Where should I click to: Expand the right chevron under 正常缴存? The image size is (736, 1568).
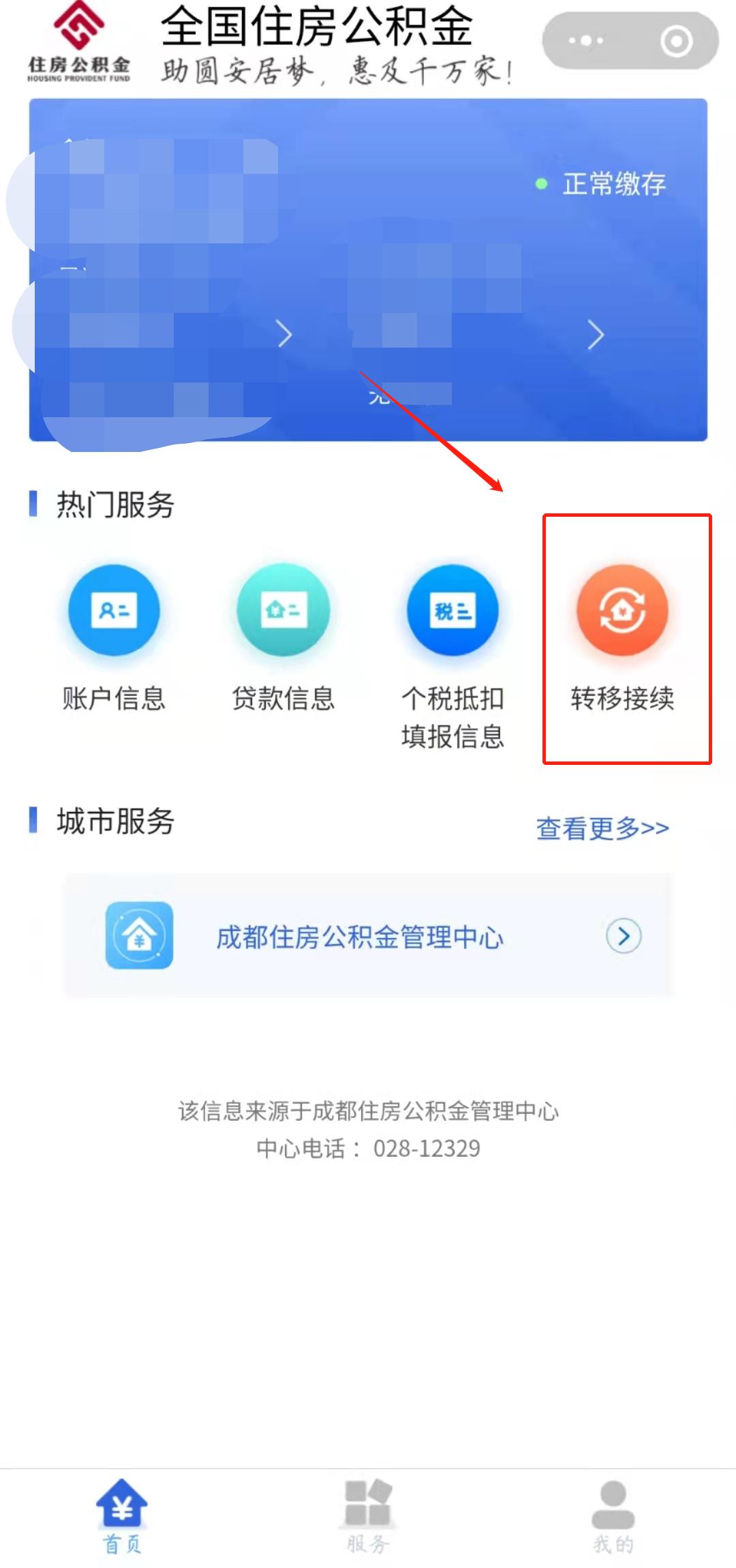point(596,335)
